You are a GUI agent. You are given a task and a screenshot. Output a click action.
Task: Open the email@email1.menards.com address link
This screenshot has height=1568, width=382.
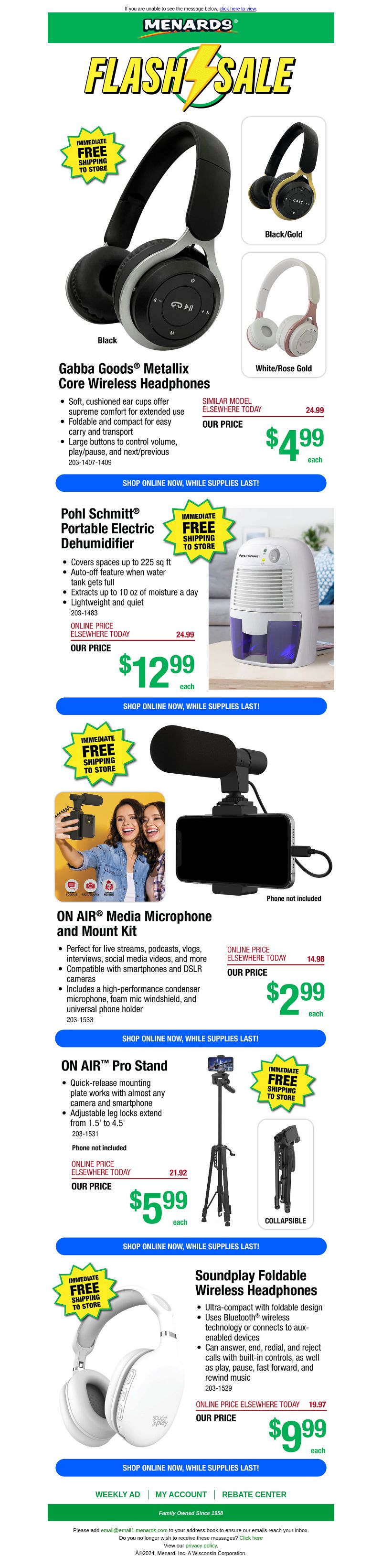134,1530
